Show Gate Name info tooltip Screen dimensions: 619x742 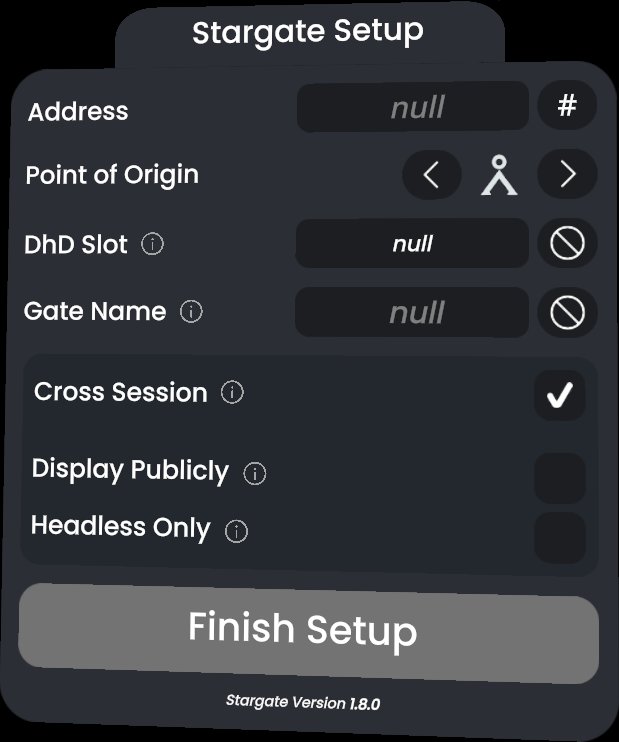190,312
